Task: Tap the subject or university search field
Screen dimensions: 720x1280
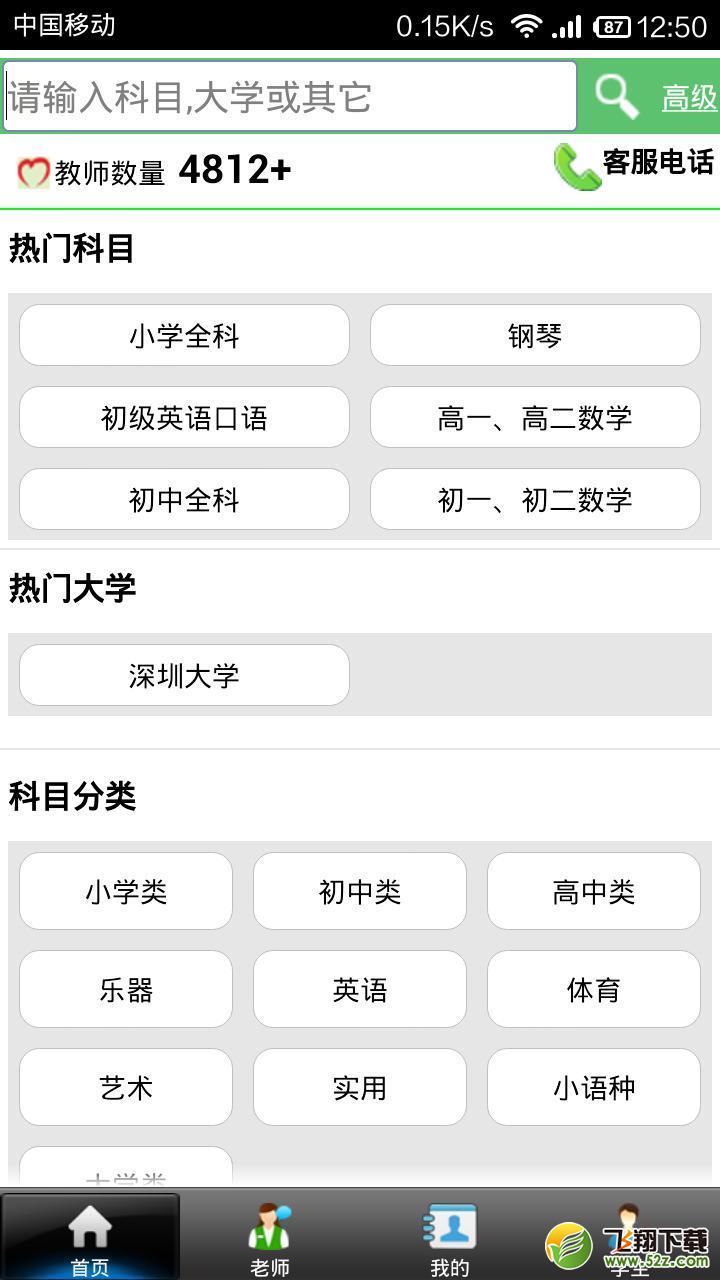Action: point(290,96)
